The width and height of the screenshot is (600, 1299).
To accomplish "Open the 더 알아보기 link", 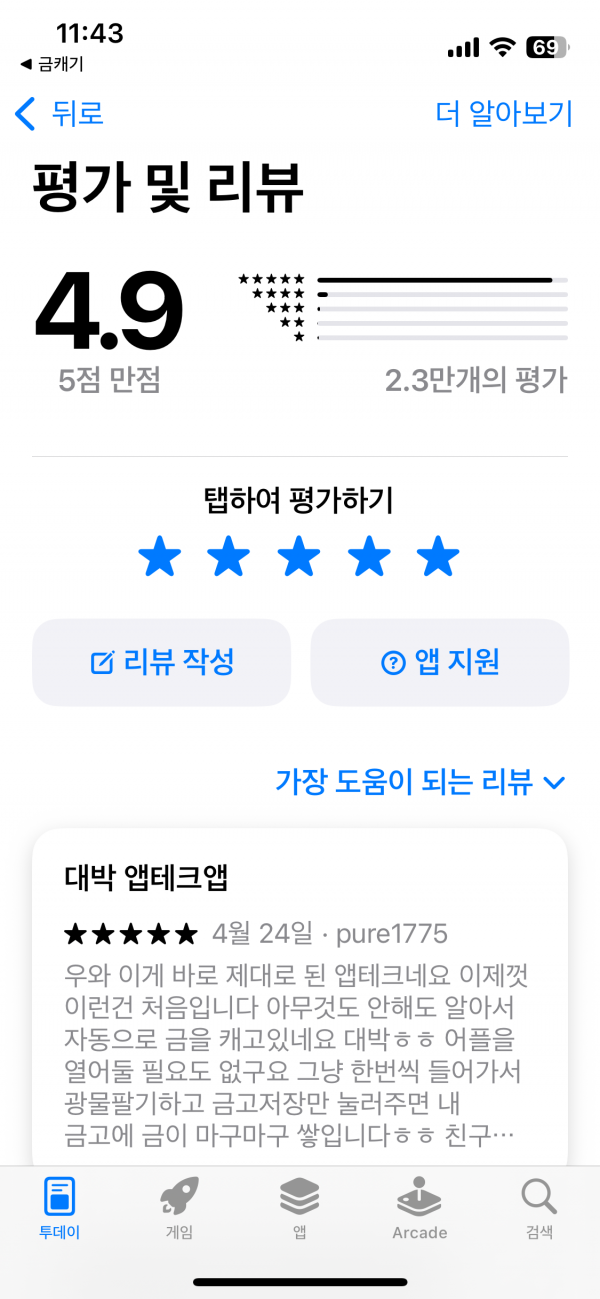I will point(504,113).
